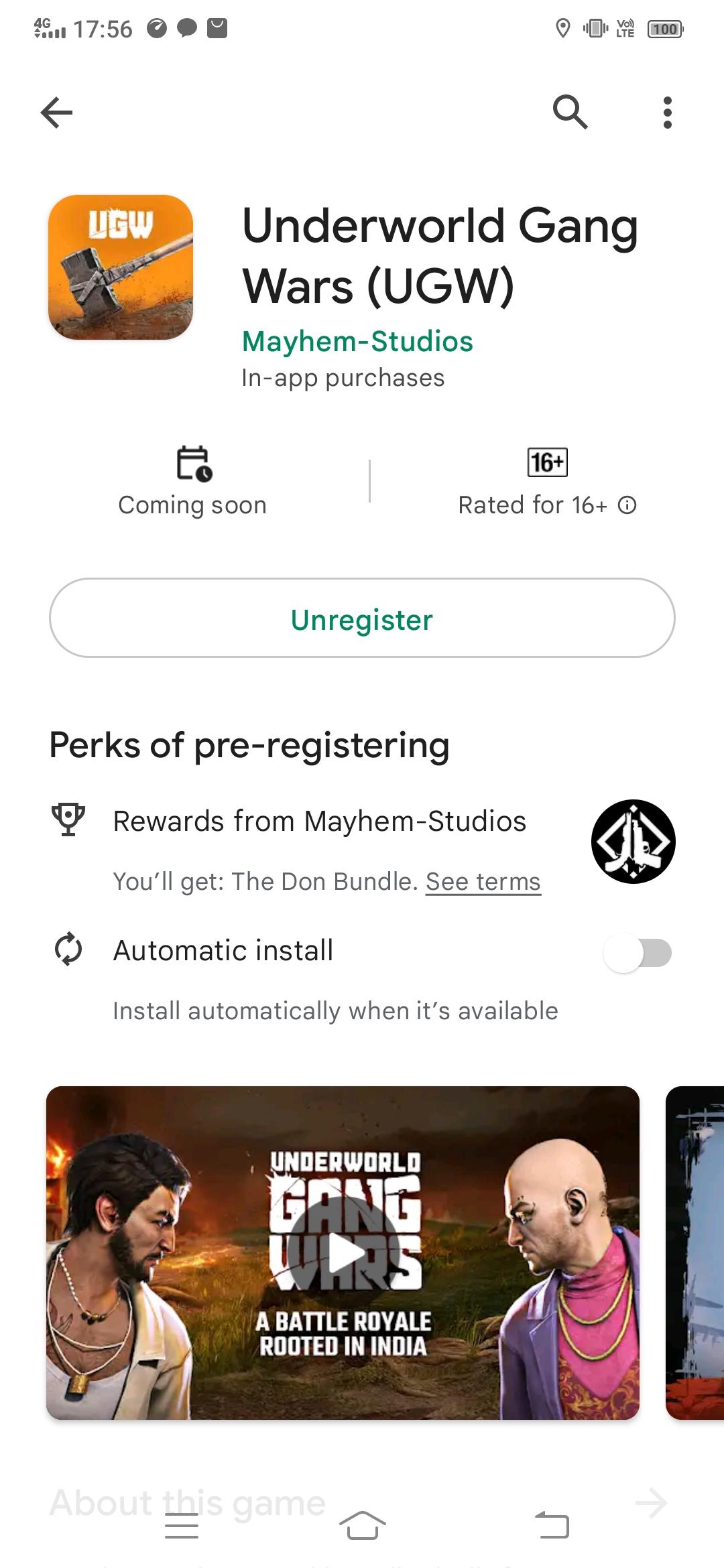
Task: Open the See terms link
Action: coord(483,882)
